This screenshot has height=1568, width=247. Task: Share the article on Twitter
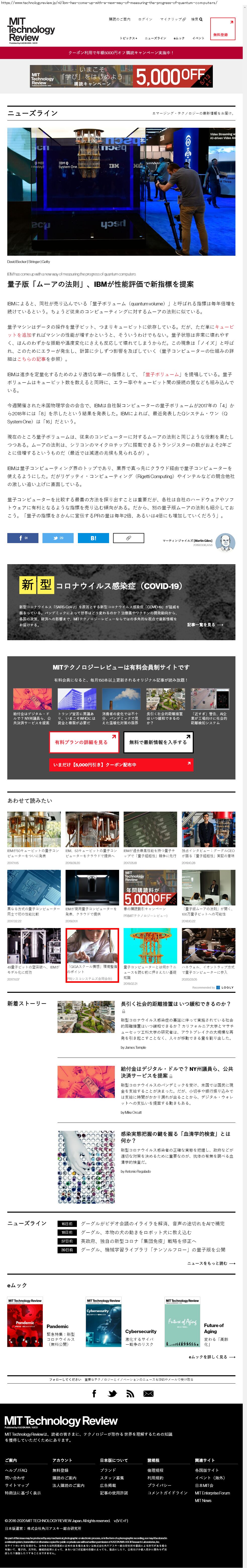tap(58, 538)
